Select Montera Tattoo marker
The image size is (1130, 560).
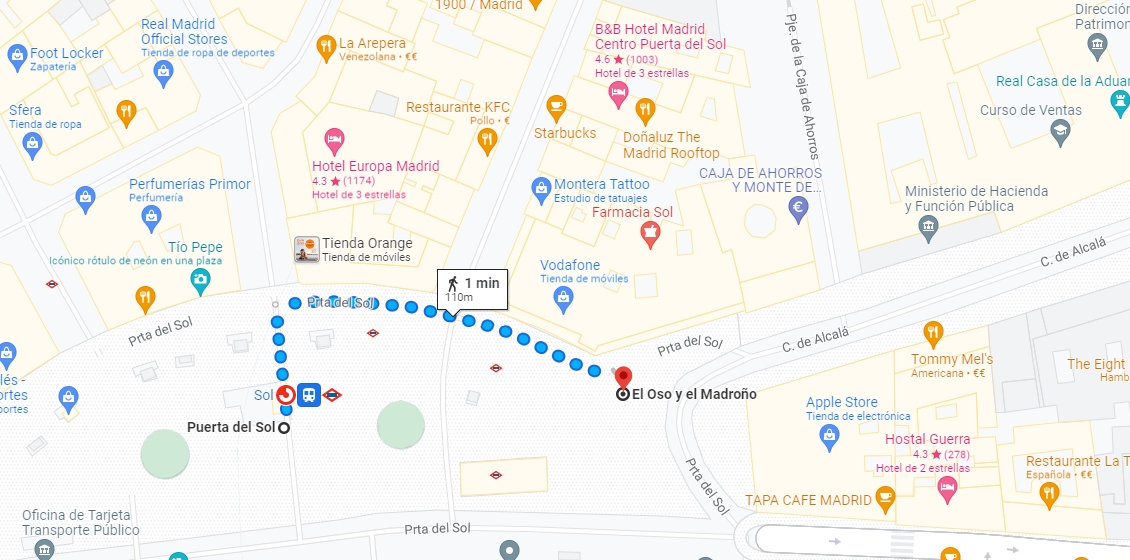click(541, 187)
